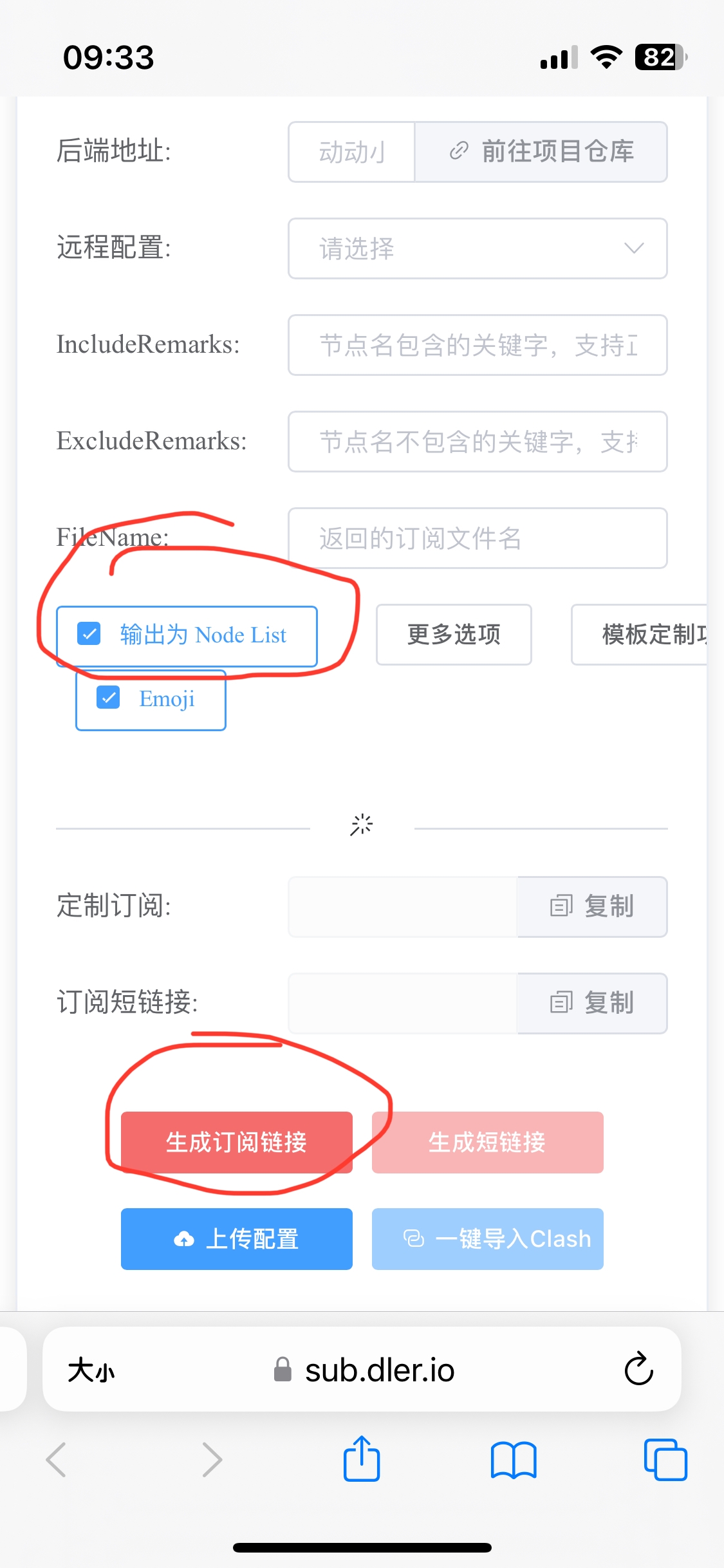
Task: Tap the ExcludeRemarks keyword field
Action: [x=477, y=442]
